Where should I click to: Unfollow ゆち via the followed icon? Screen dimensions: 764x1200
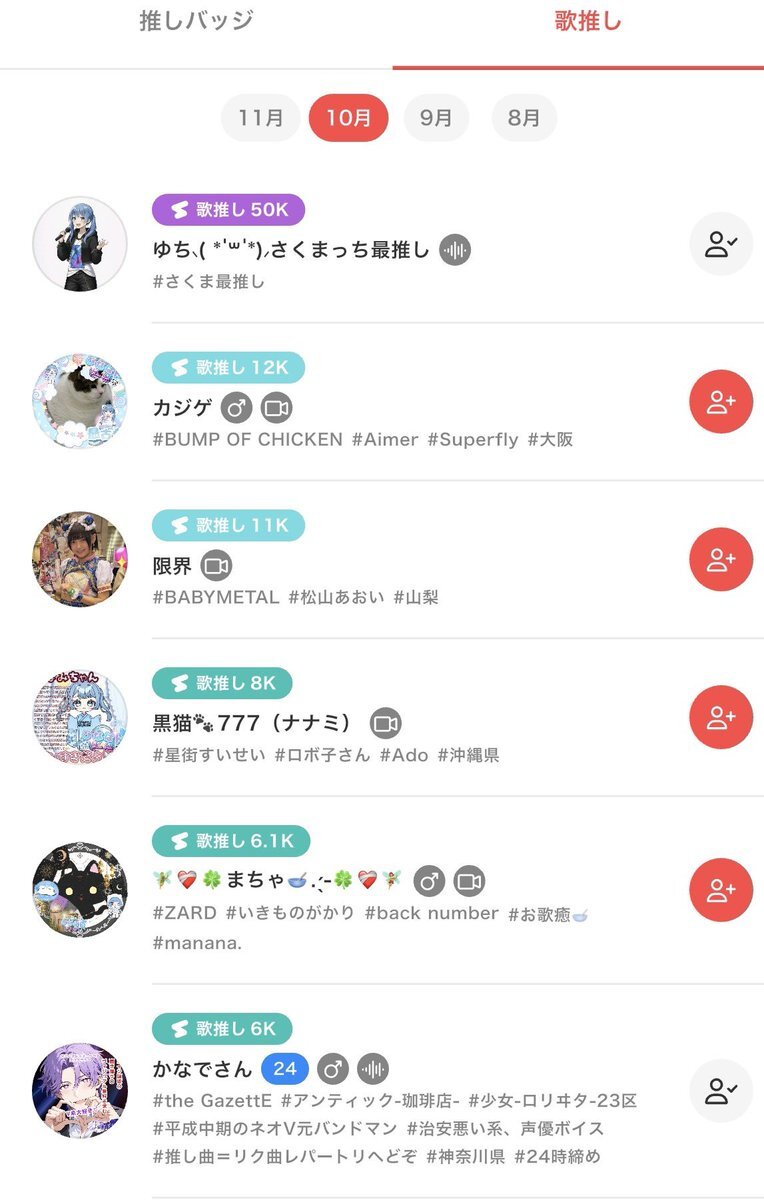tap(721, 244)
